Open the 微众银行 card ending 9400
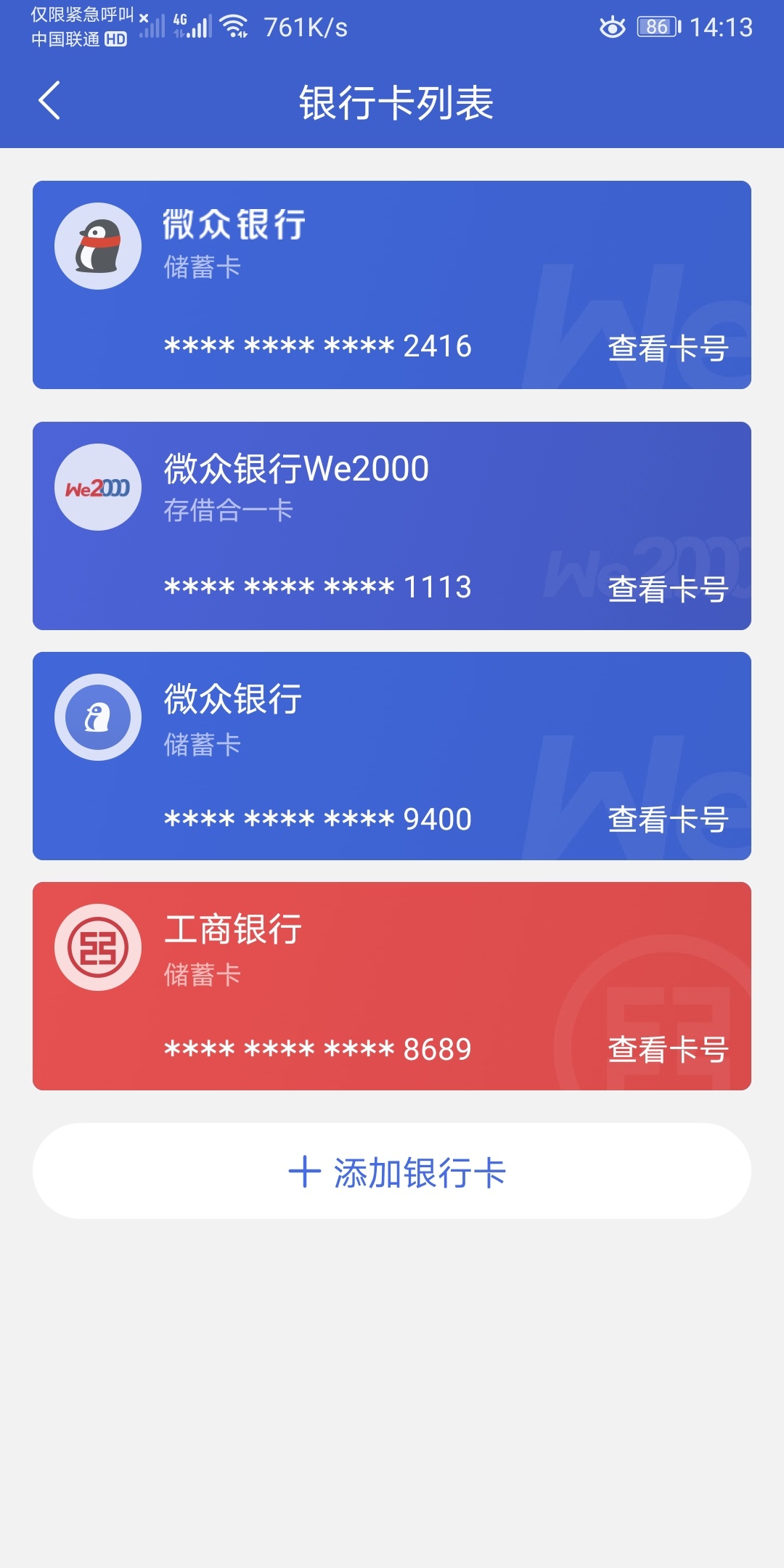This screenshot has height=1568, width=784. pyautogui.click(x=392, y=756)
